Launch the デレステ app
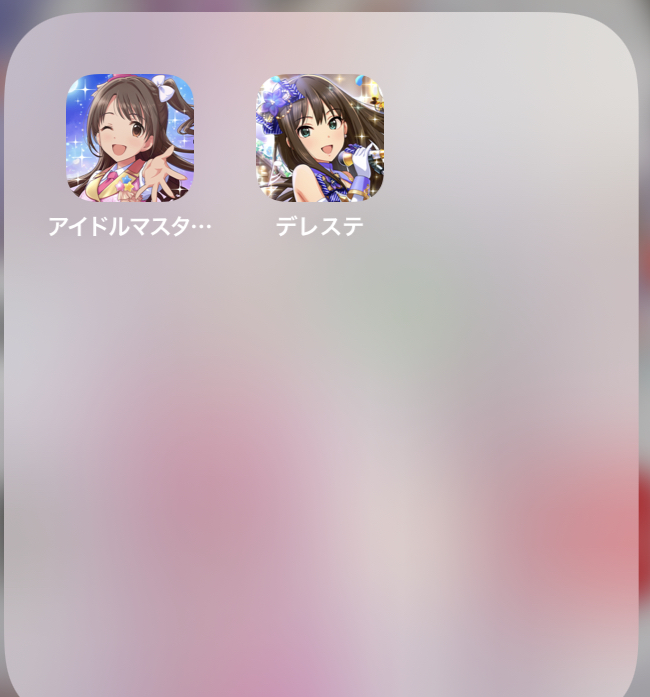The width and height of the screenshot is (650, 697). pos(320,138)
